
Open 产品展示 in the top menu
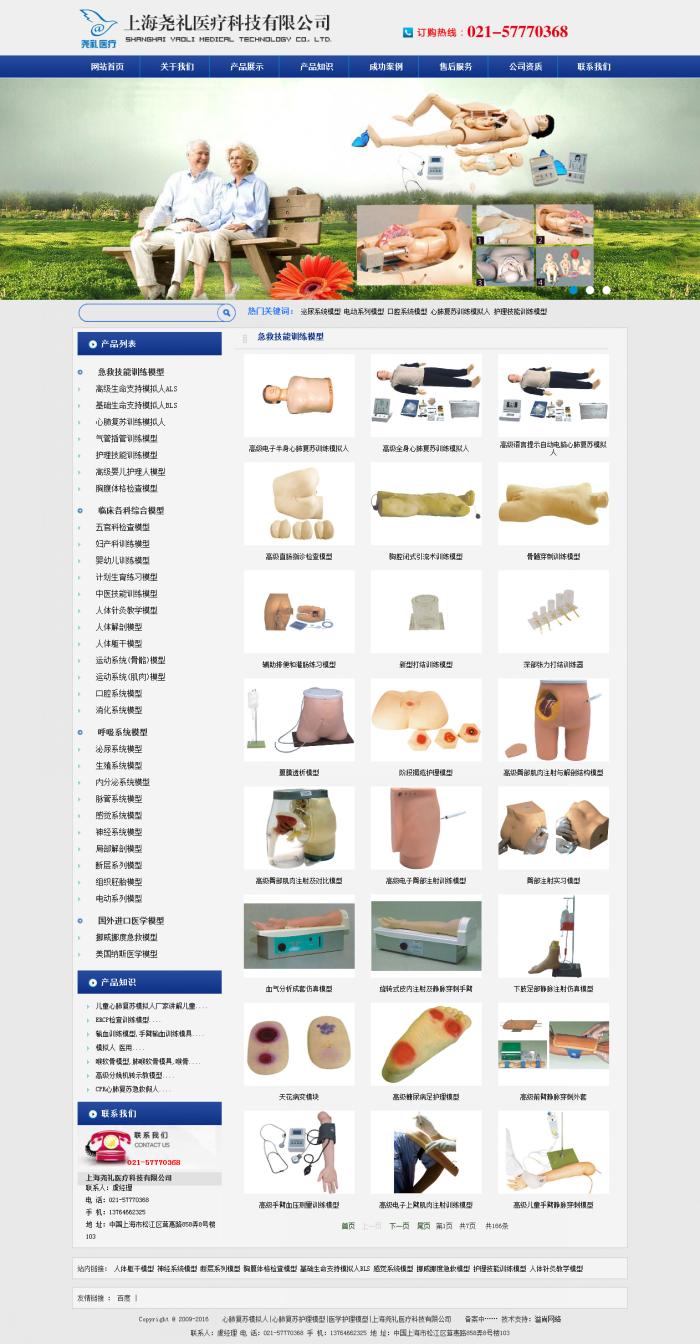click(247, 67)
